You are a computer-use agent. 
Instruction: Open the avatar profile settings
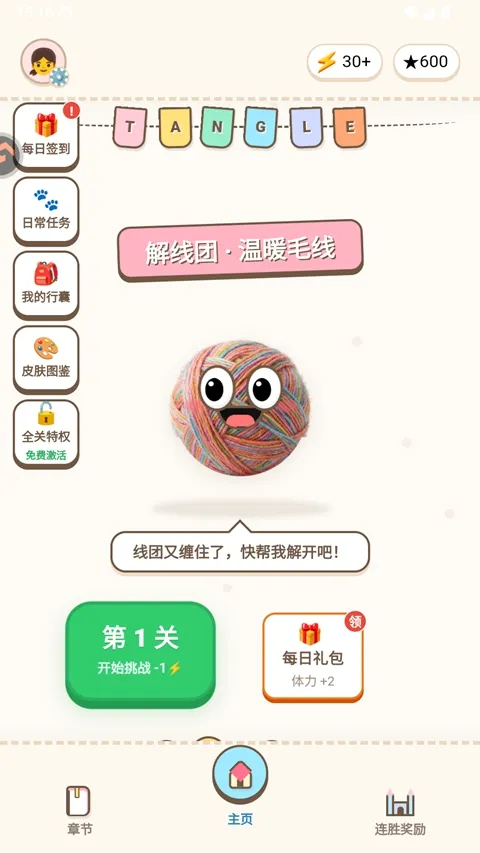point(44,61)
